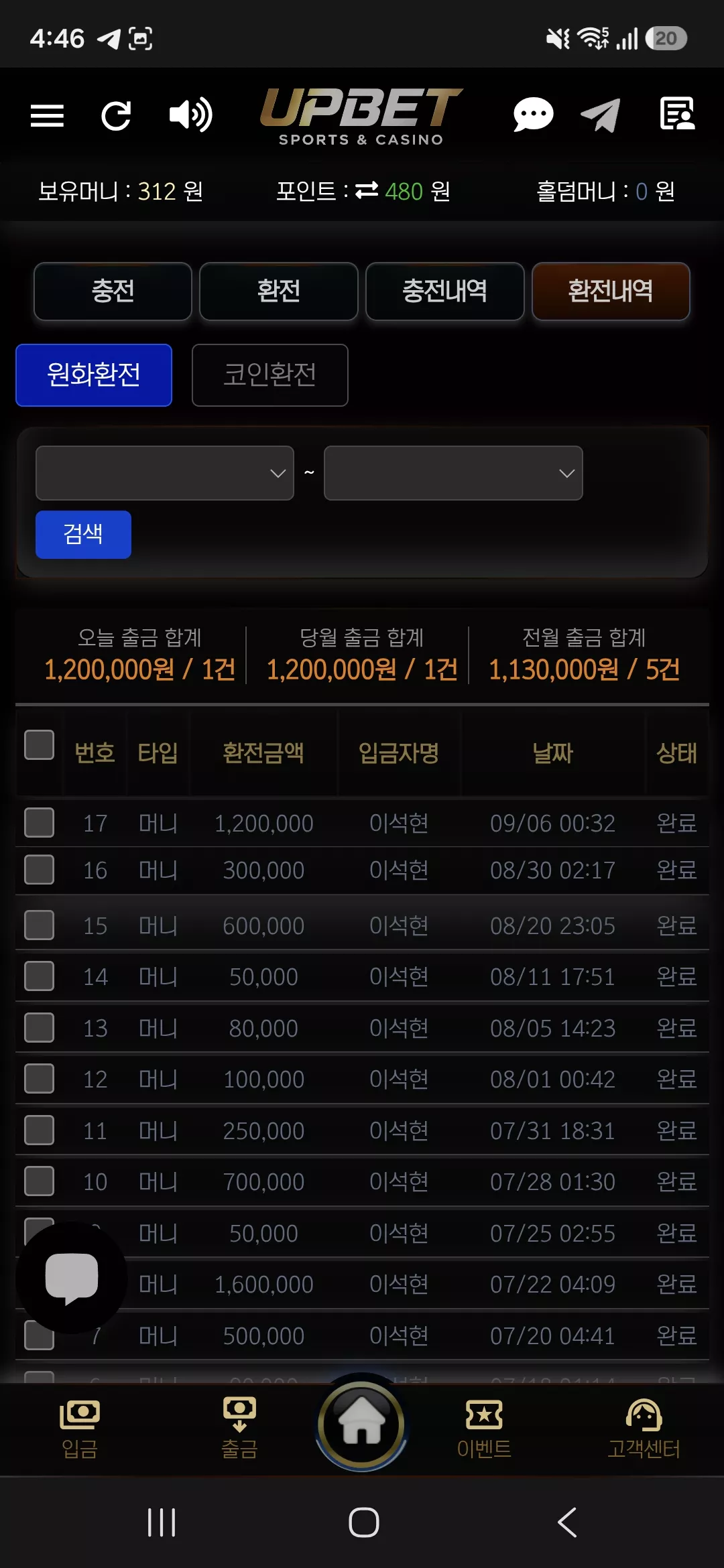Select the 코인환전 option
This screenshot has height=1568, width=724.
coord(269,375)
